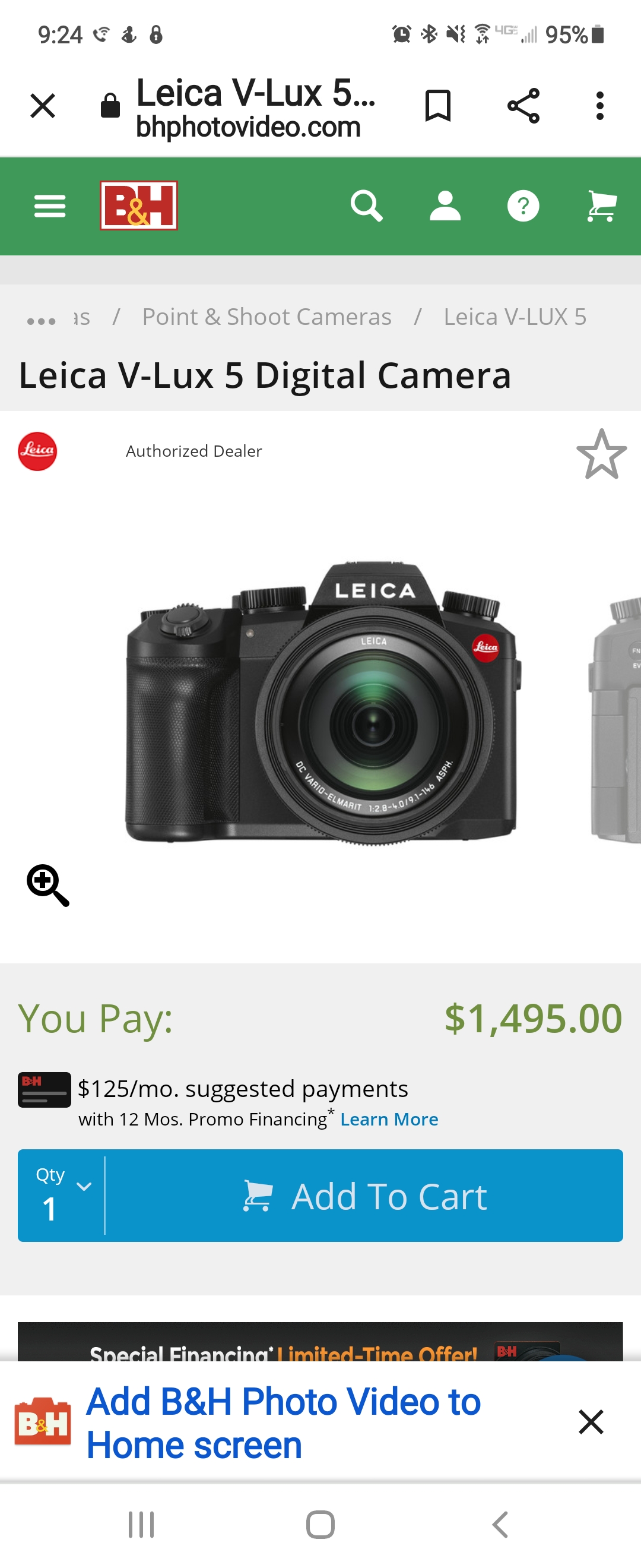The image size is (641, 1568).
Task: View the shopping cart
Action: (x=601, y=206)
